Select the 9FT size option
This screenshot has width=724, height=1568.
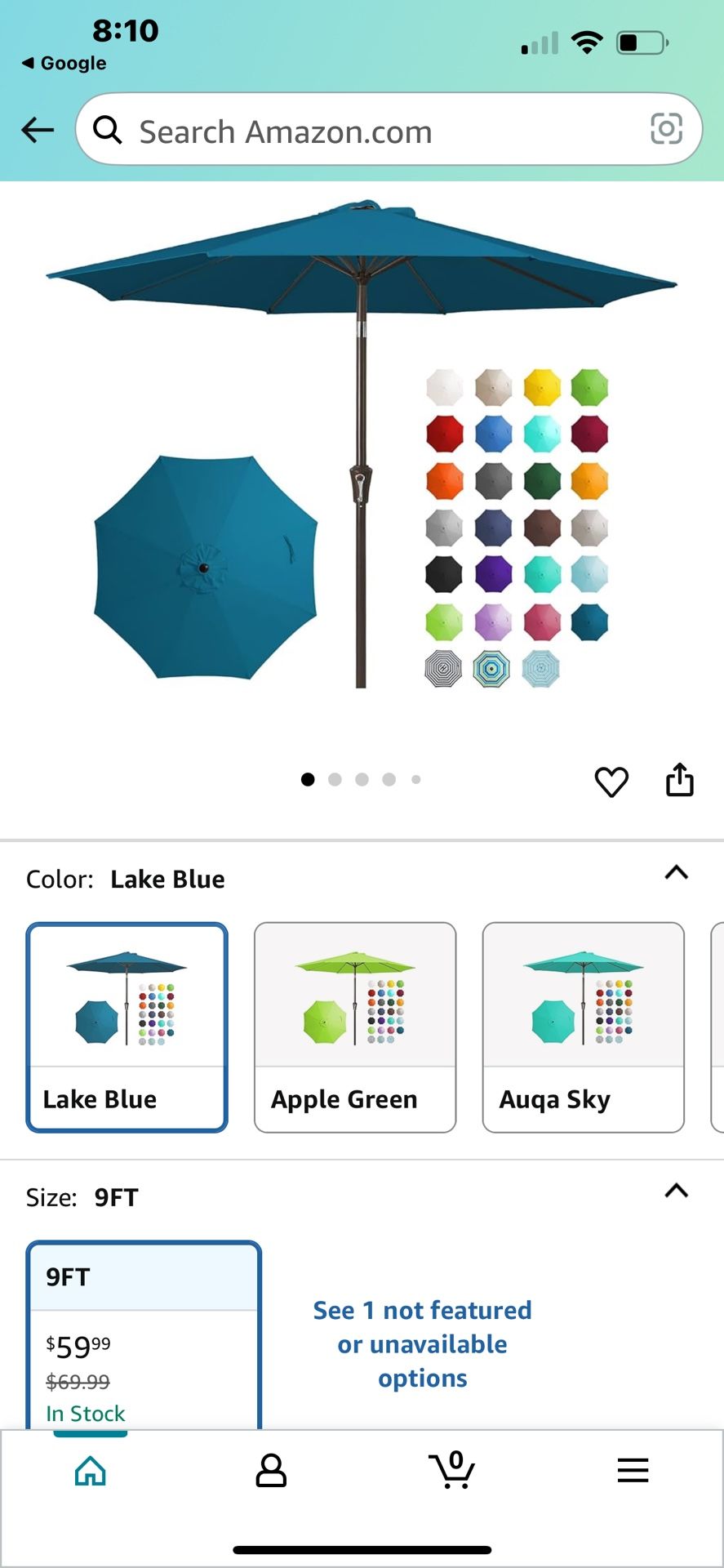[144, 1334]
